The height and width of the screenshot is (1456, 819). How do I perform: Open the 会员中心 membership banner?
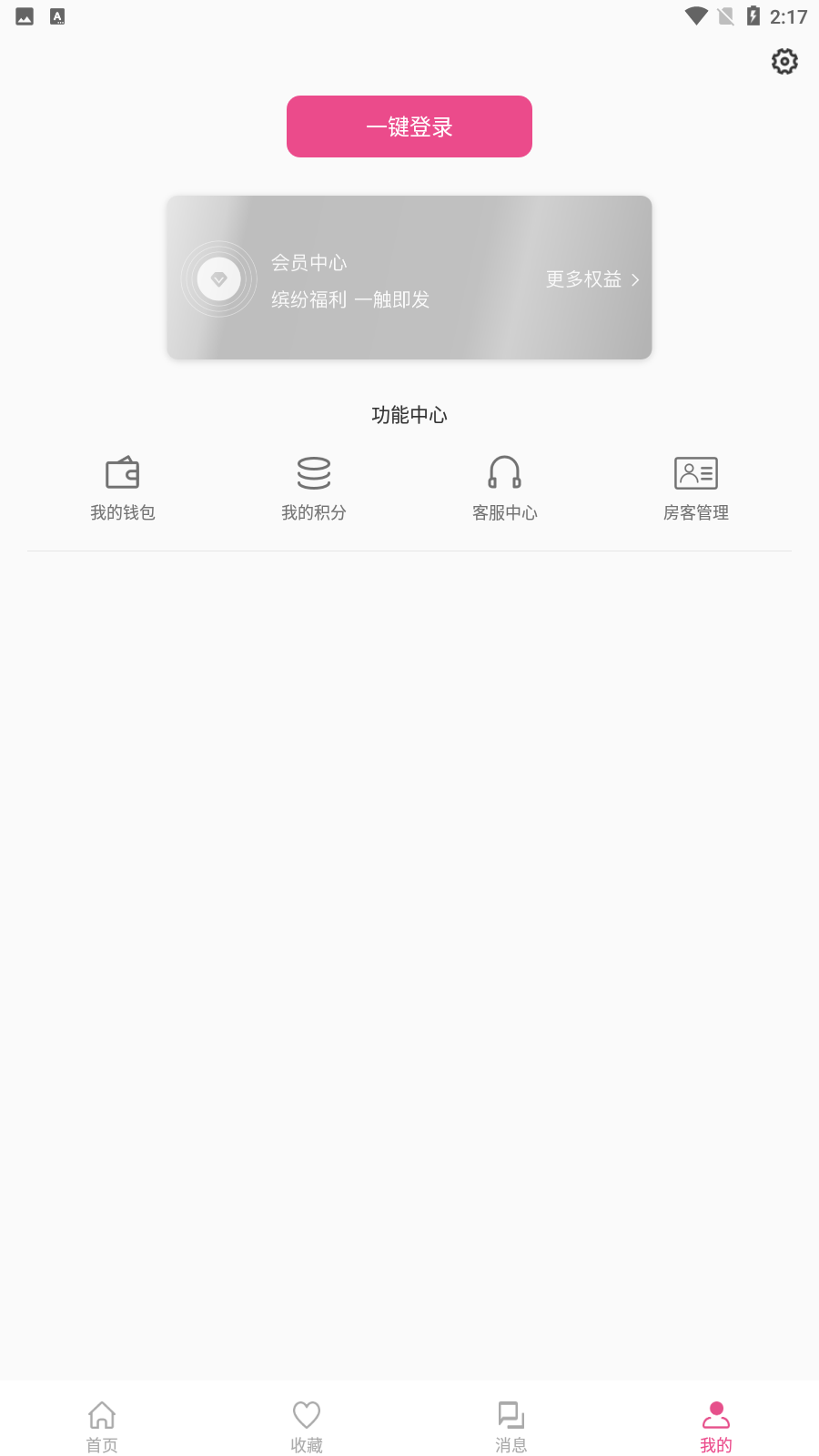(409, 278)
